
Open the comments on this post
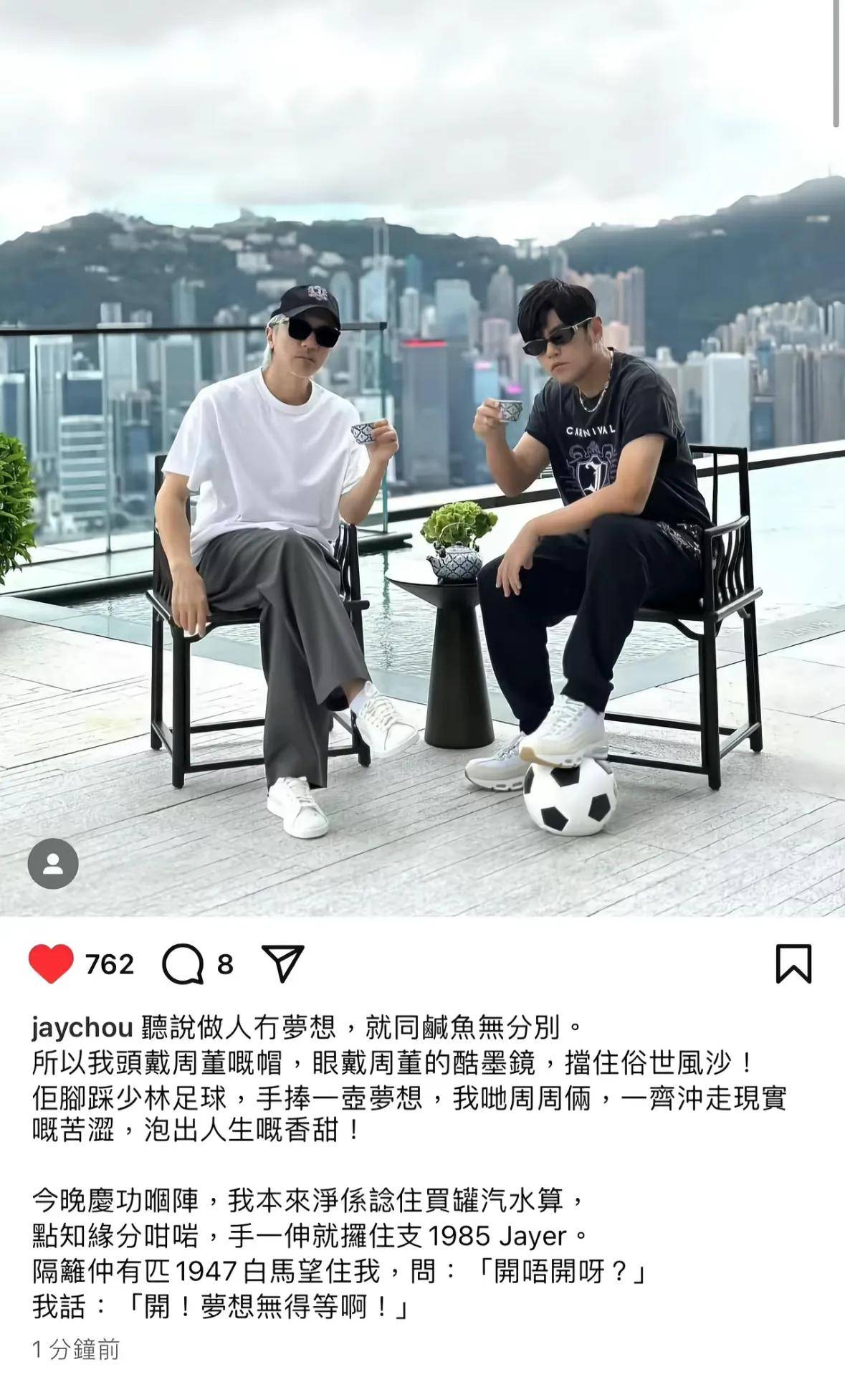pyautogui.click(x=183, y=963)
